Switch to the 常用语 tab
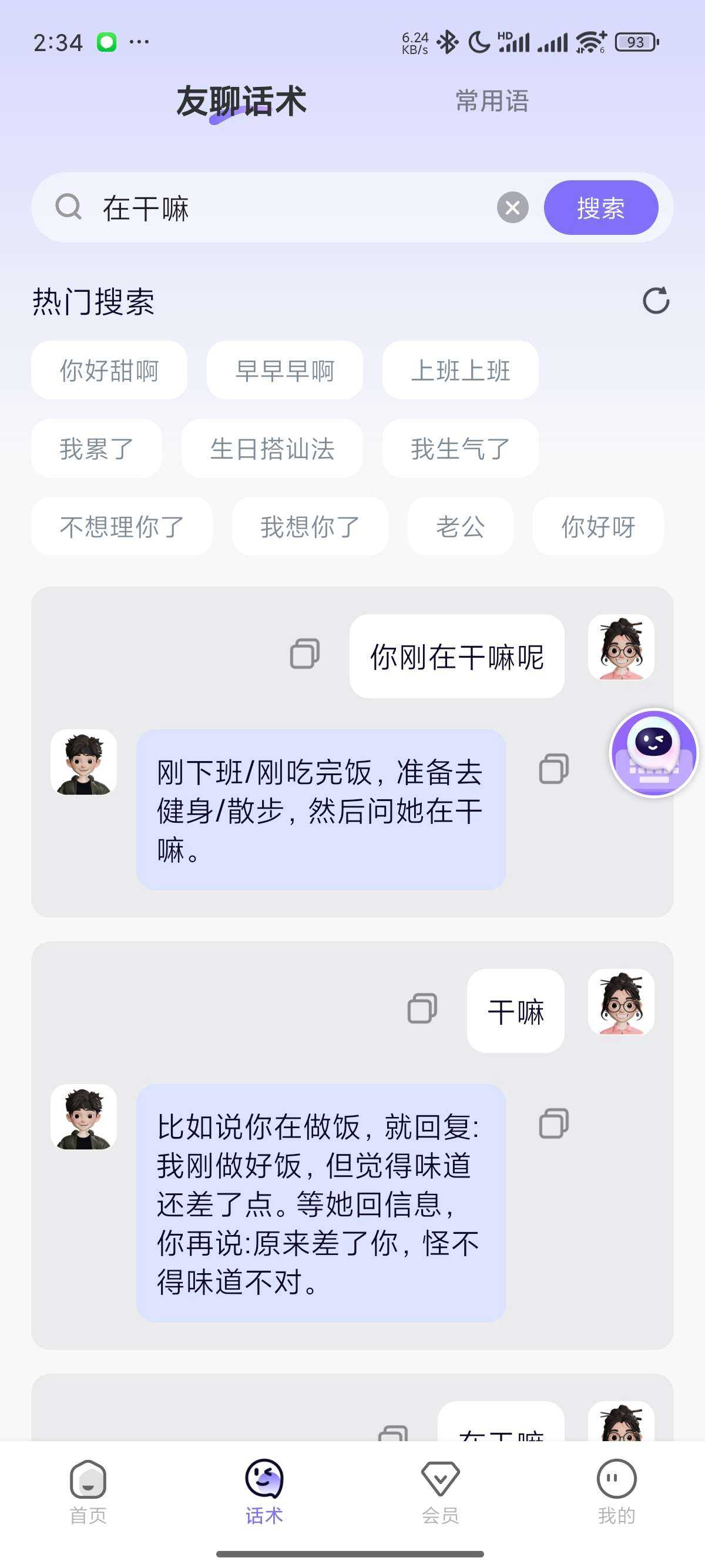 [492, 101]
